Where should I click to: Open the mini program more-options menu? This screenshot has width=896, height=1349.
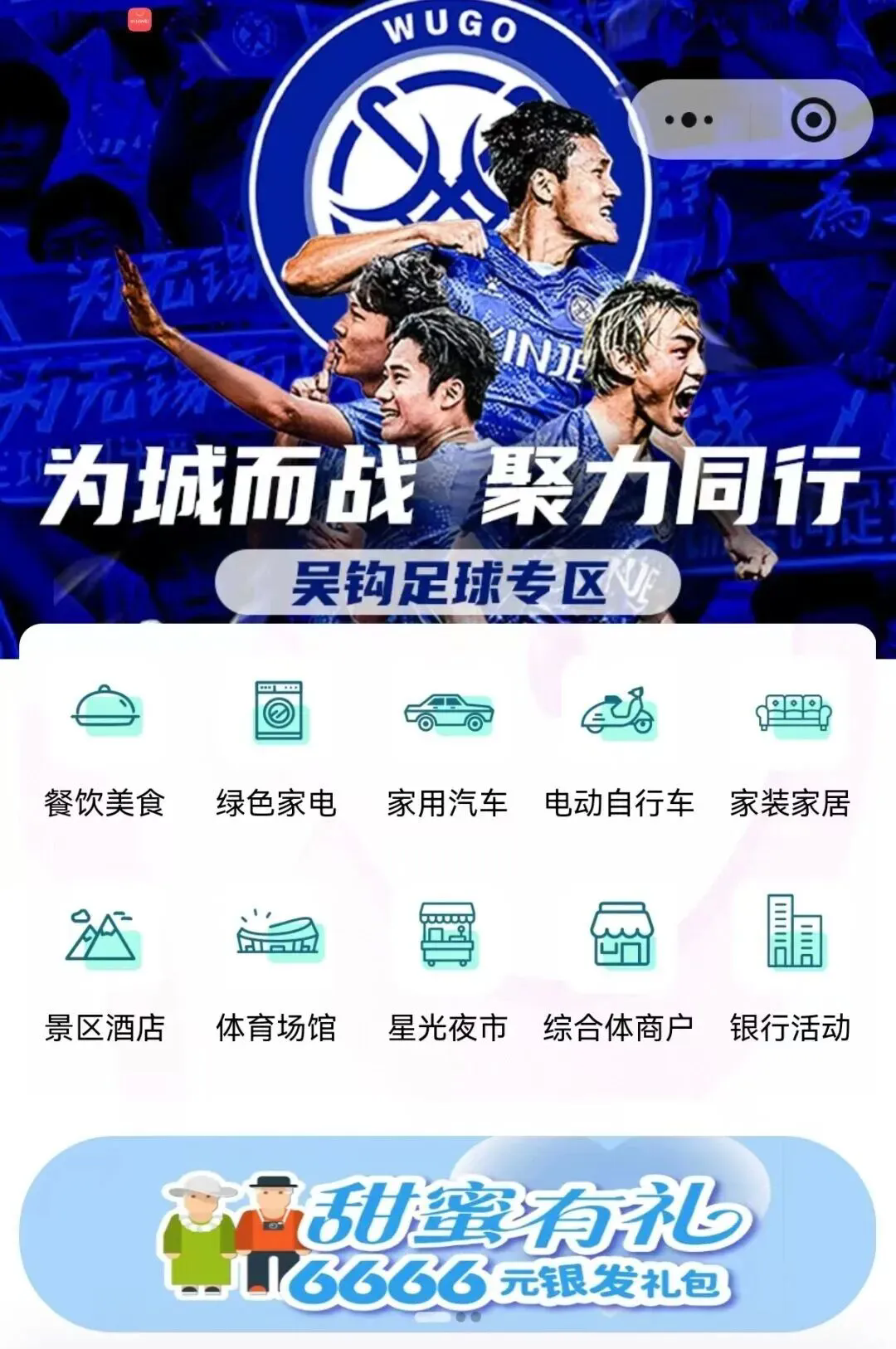click(689, 120)
